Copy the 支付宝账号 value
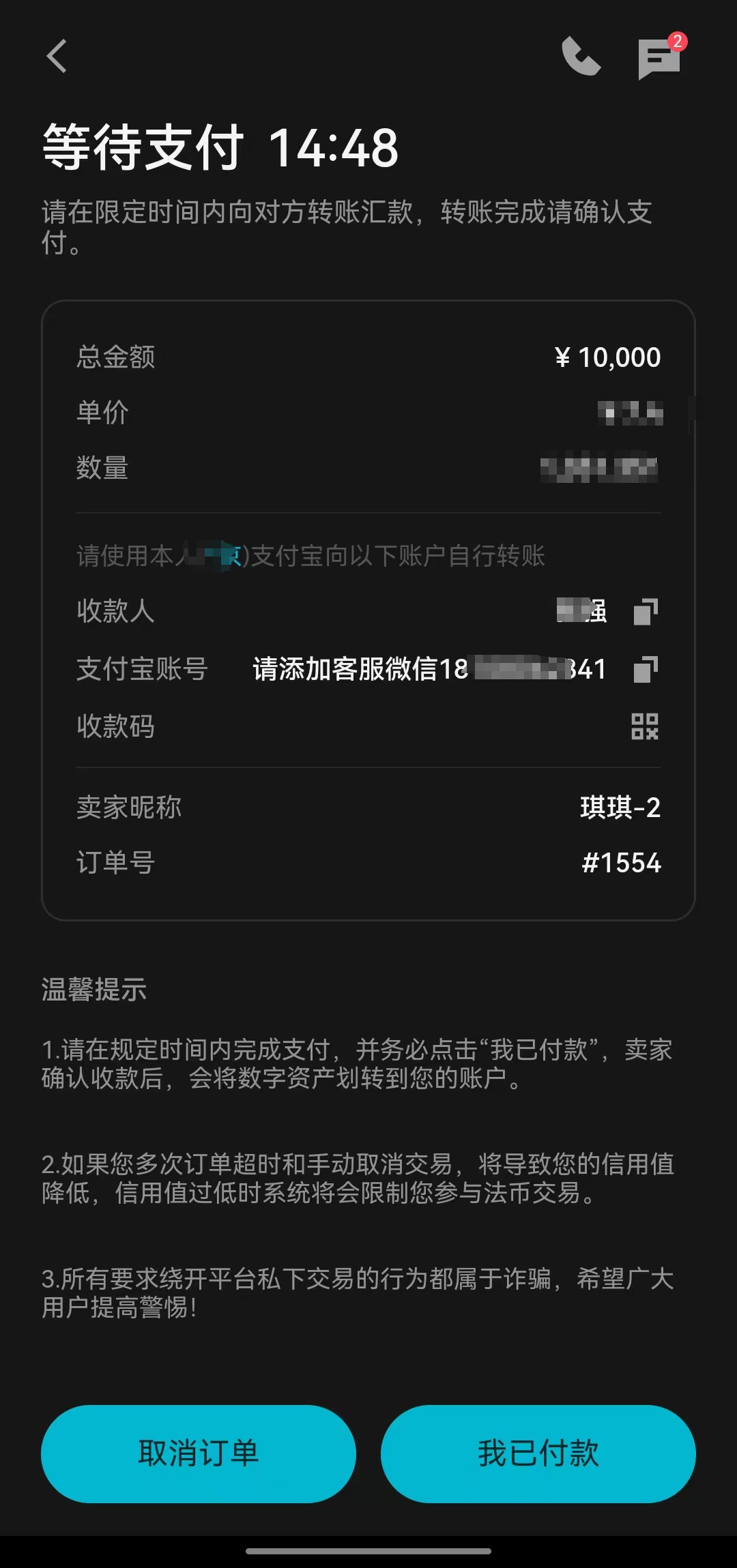The image size is (737, 1568). pos(645,669)
